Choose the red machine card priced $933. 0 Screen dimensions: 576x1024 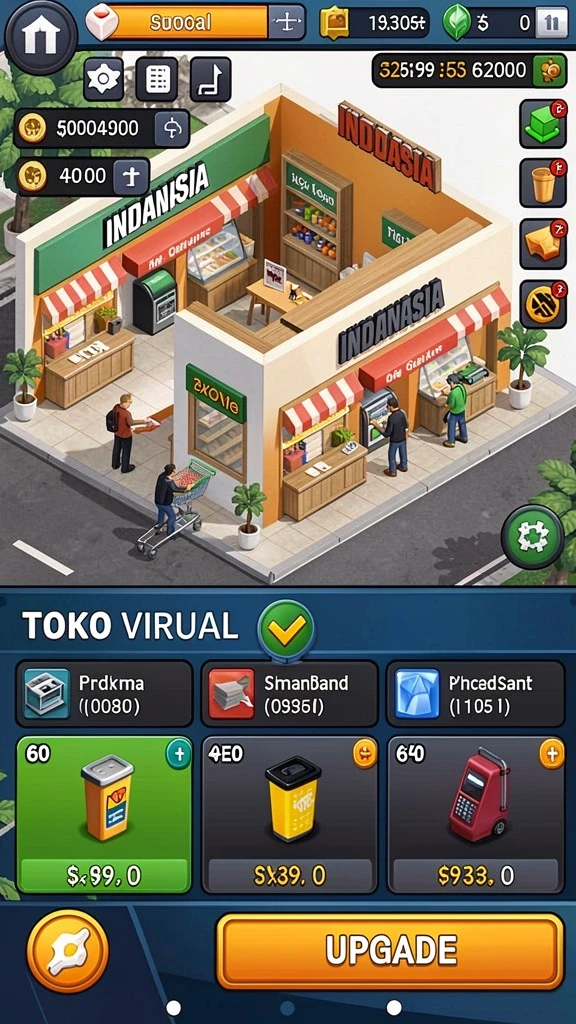click(x=475, y=814)
